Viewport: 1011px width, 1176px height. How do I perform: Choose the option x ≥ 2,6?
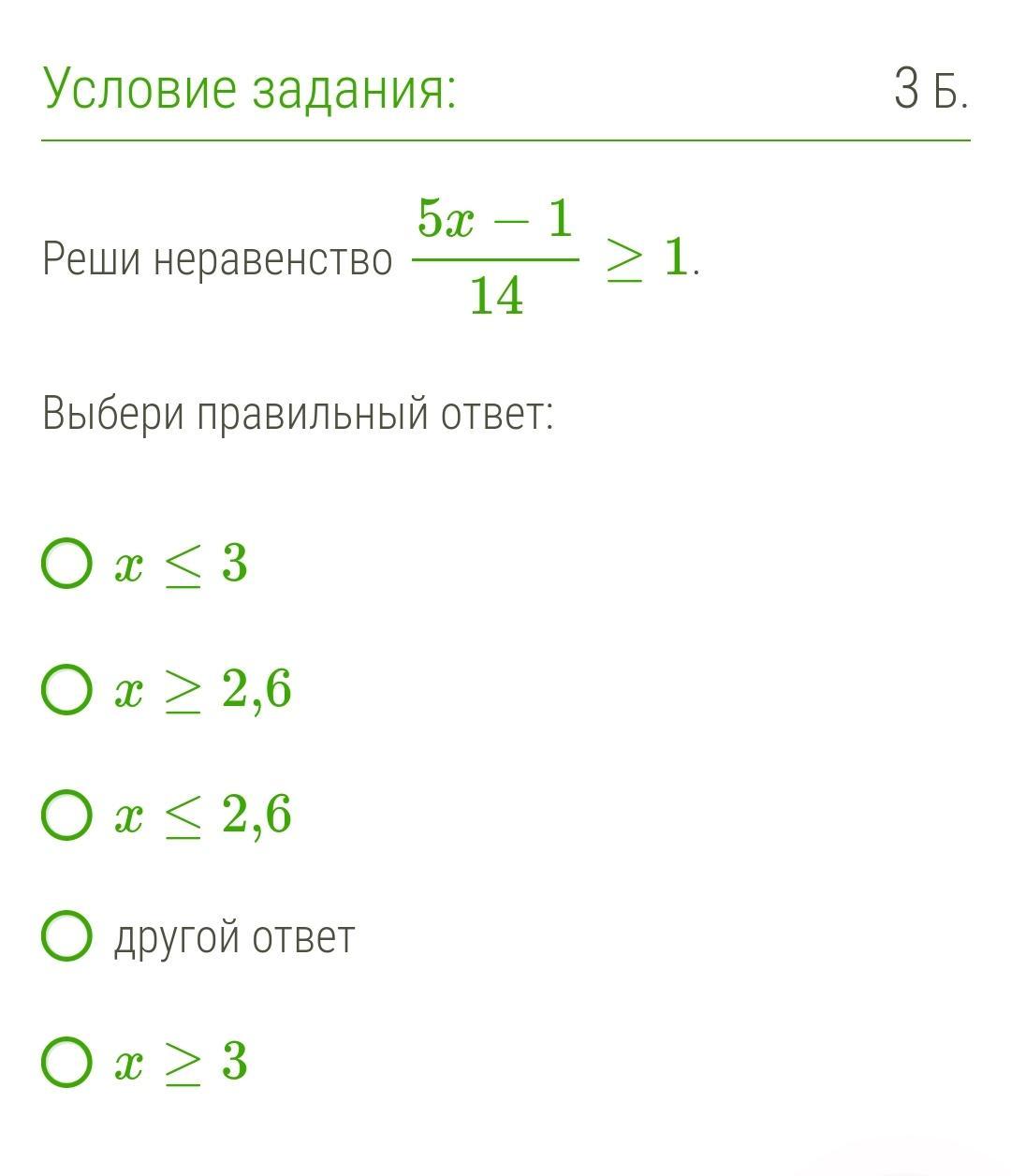point(67,690)
